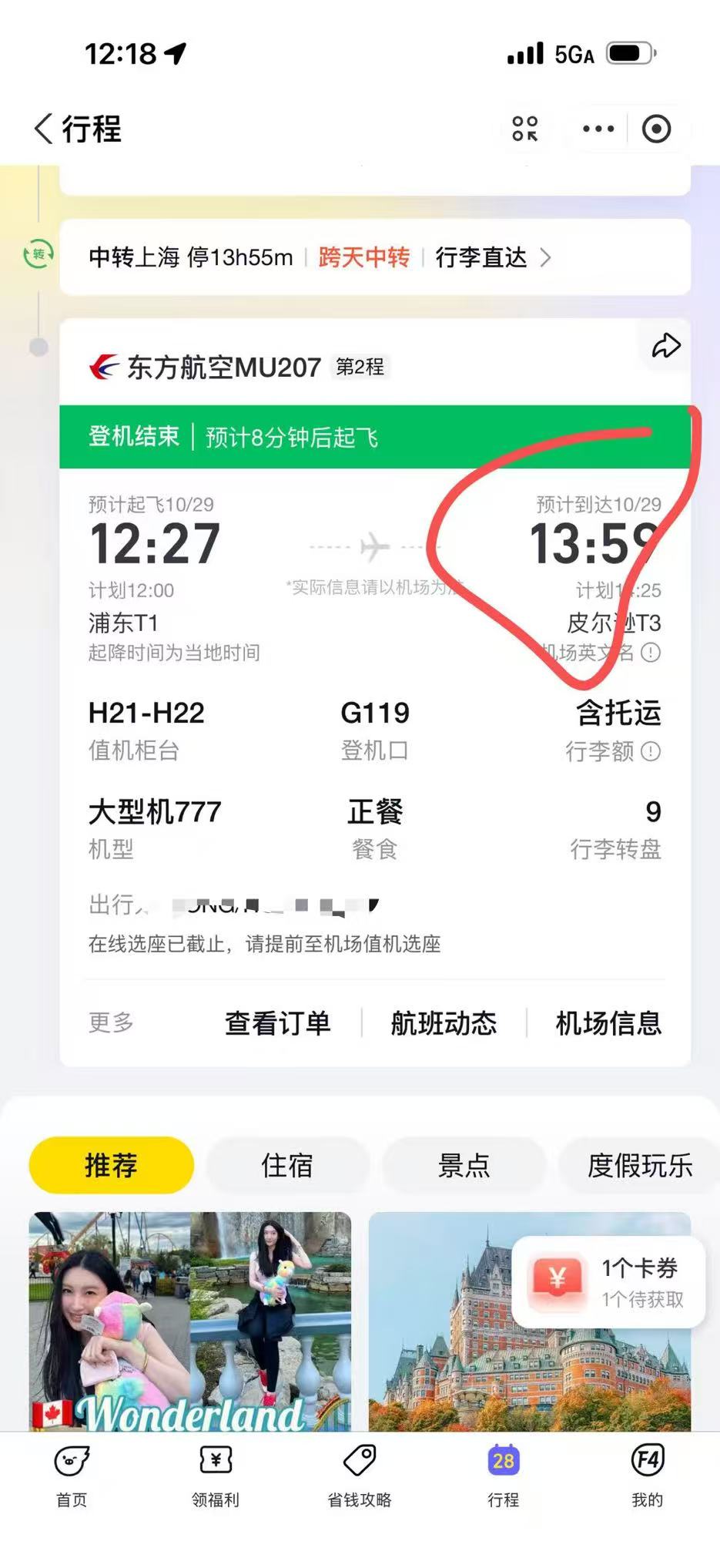Close the mini-program with the circle button
This screenshot has height=1568, width=720.
click(x=656, y=129)
